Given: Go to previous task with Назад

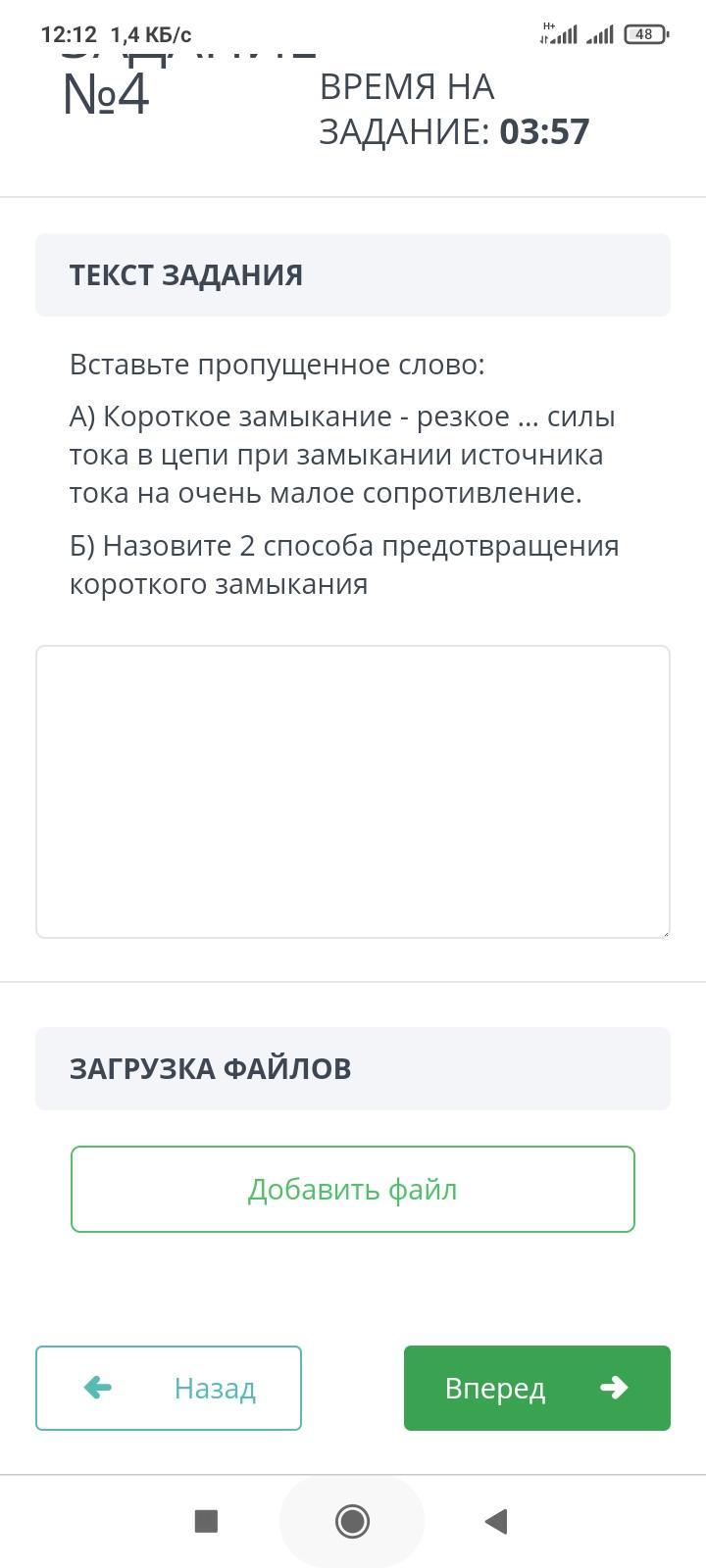Looking at the screenshot, I should (169, 1388).
